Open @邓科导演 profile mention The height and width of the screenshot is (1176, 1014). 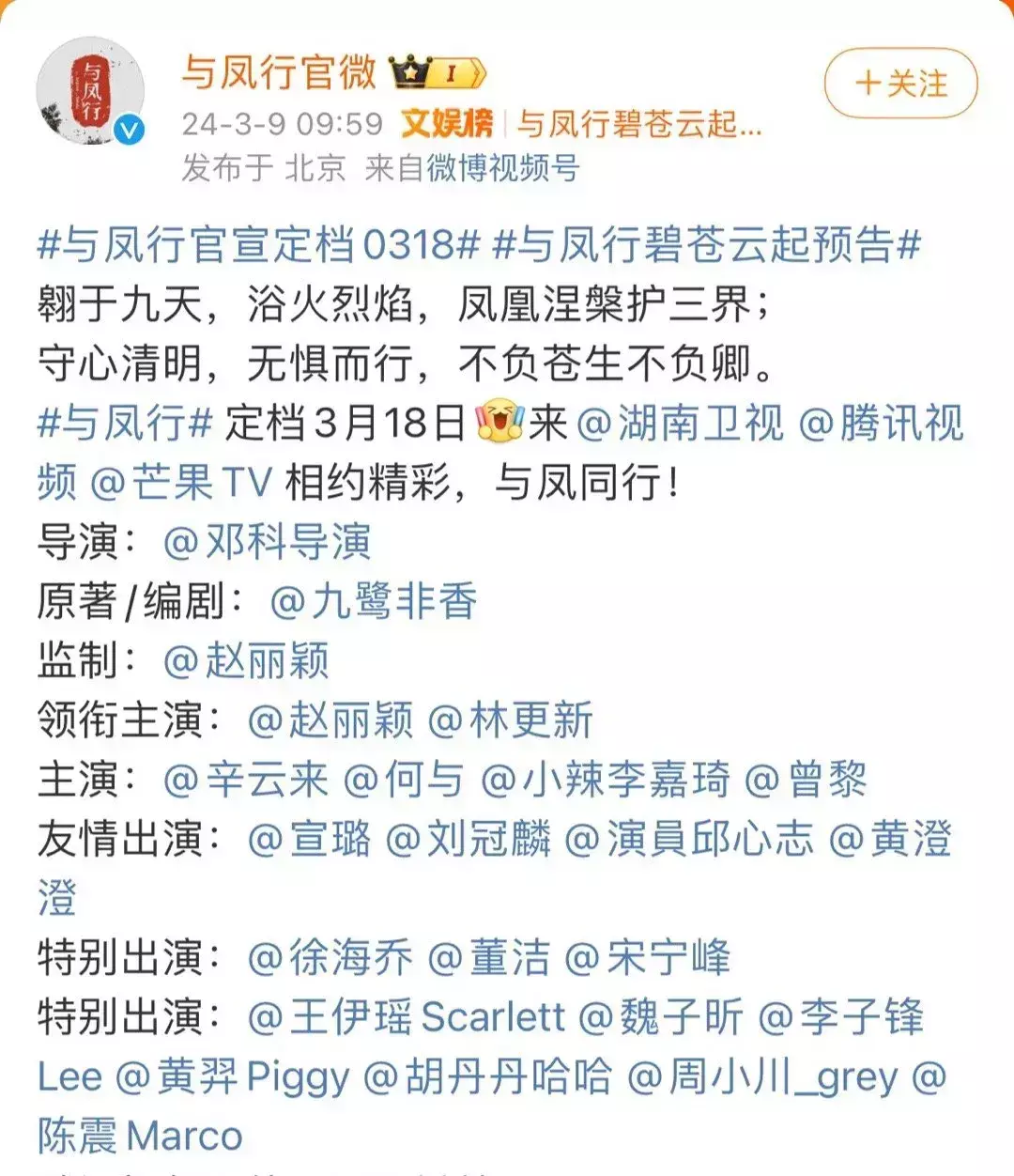268,542
